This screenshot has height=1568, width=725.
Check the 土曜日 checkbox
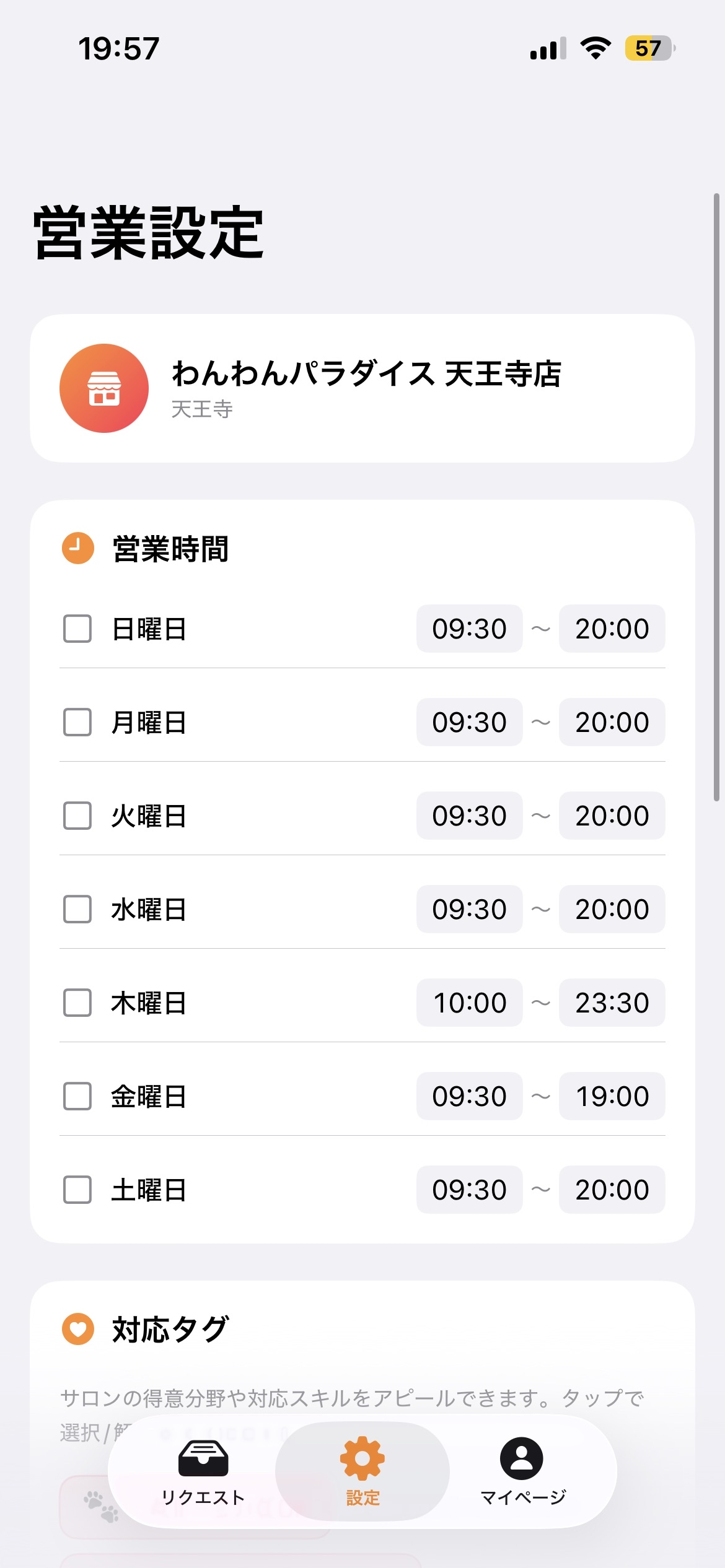pyautogui.click(x=77, y=1190)
